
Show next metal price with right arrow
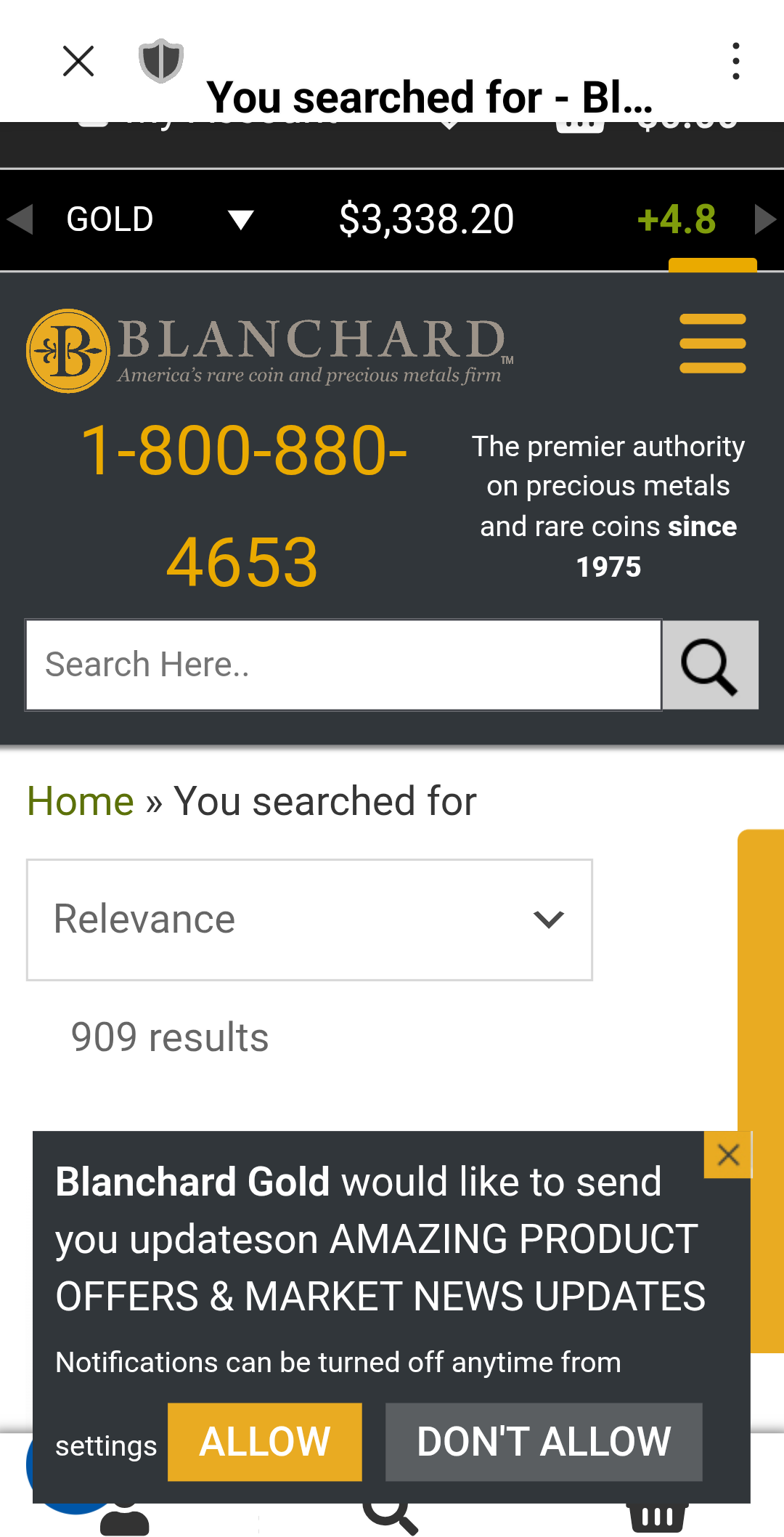tap(765, 219)
